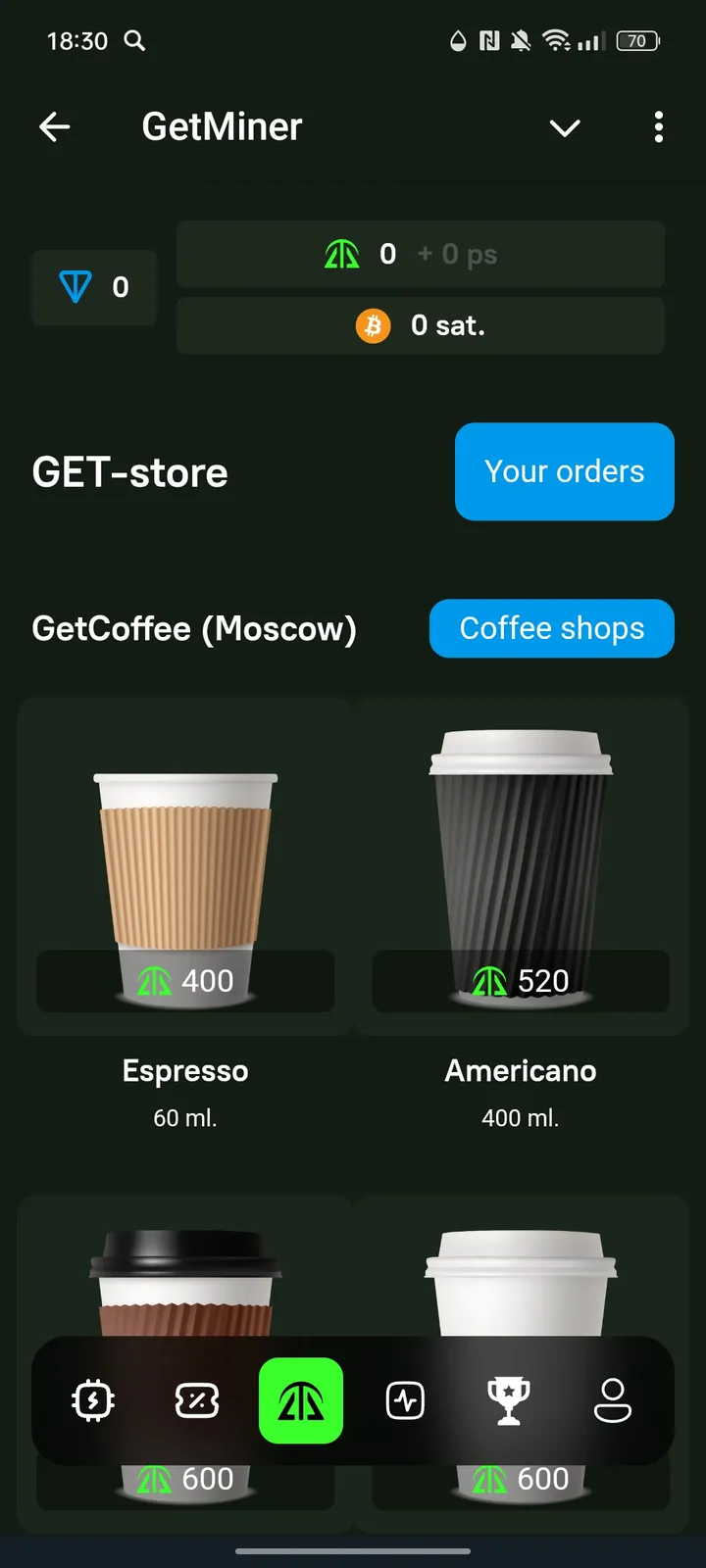Tap the bitcoin sat. balance
706x1568 pixels.
pos(421,325)
